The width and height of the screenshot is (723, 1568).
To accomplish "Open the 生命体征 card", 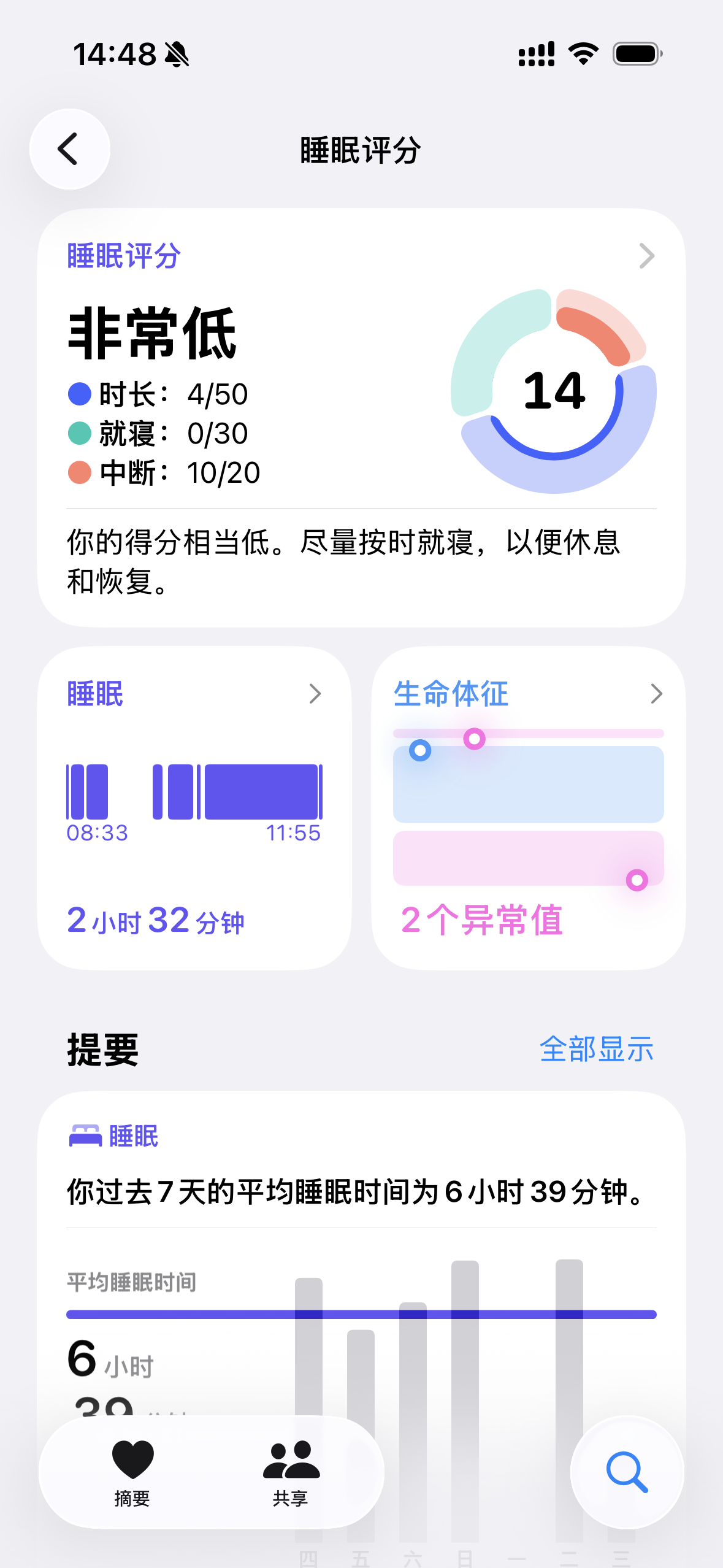I will (528, 807).
